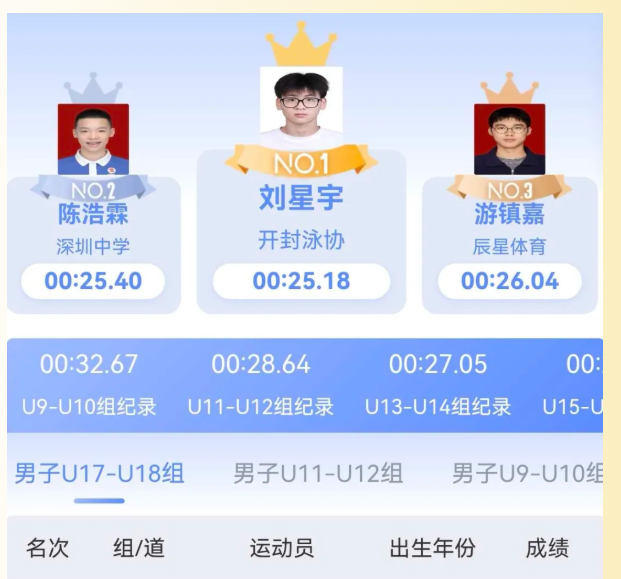Switch to the 男子U17-U18组 tab

(99, 473)
